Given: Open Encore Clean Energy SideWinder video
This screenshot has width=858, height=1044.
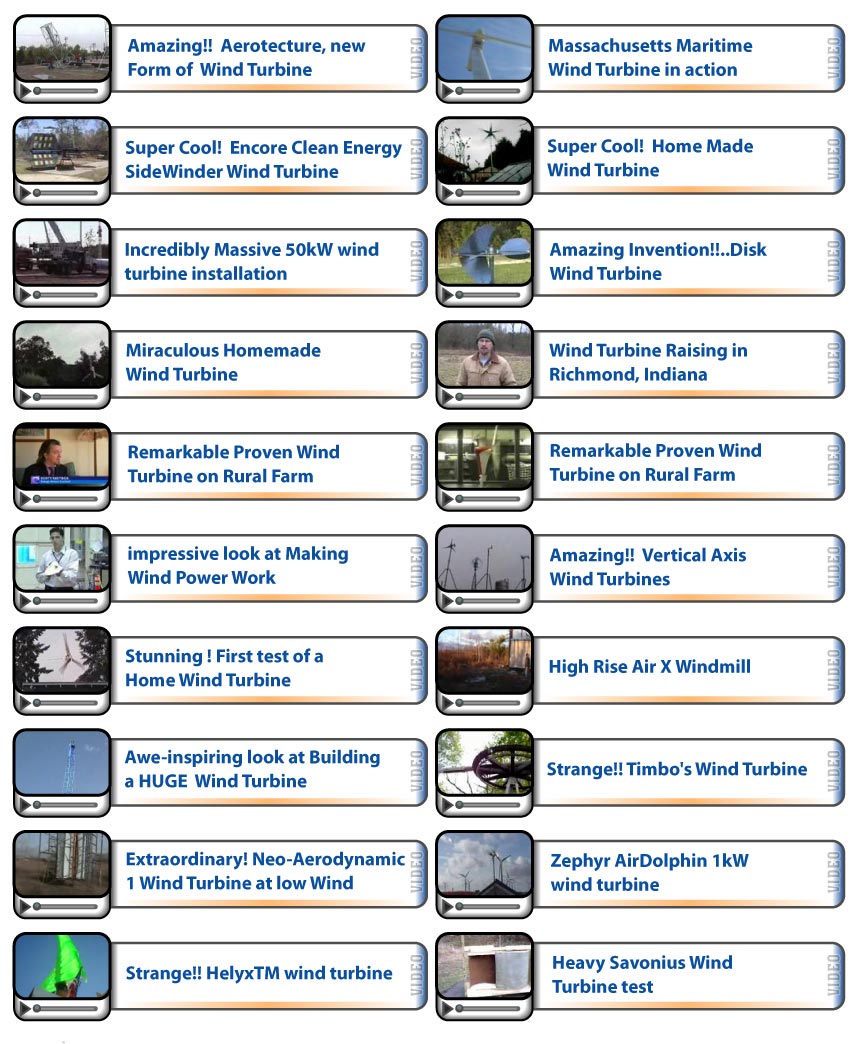Looking at the screenshot, I should coord(262,160).
